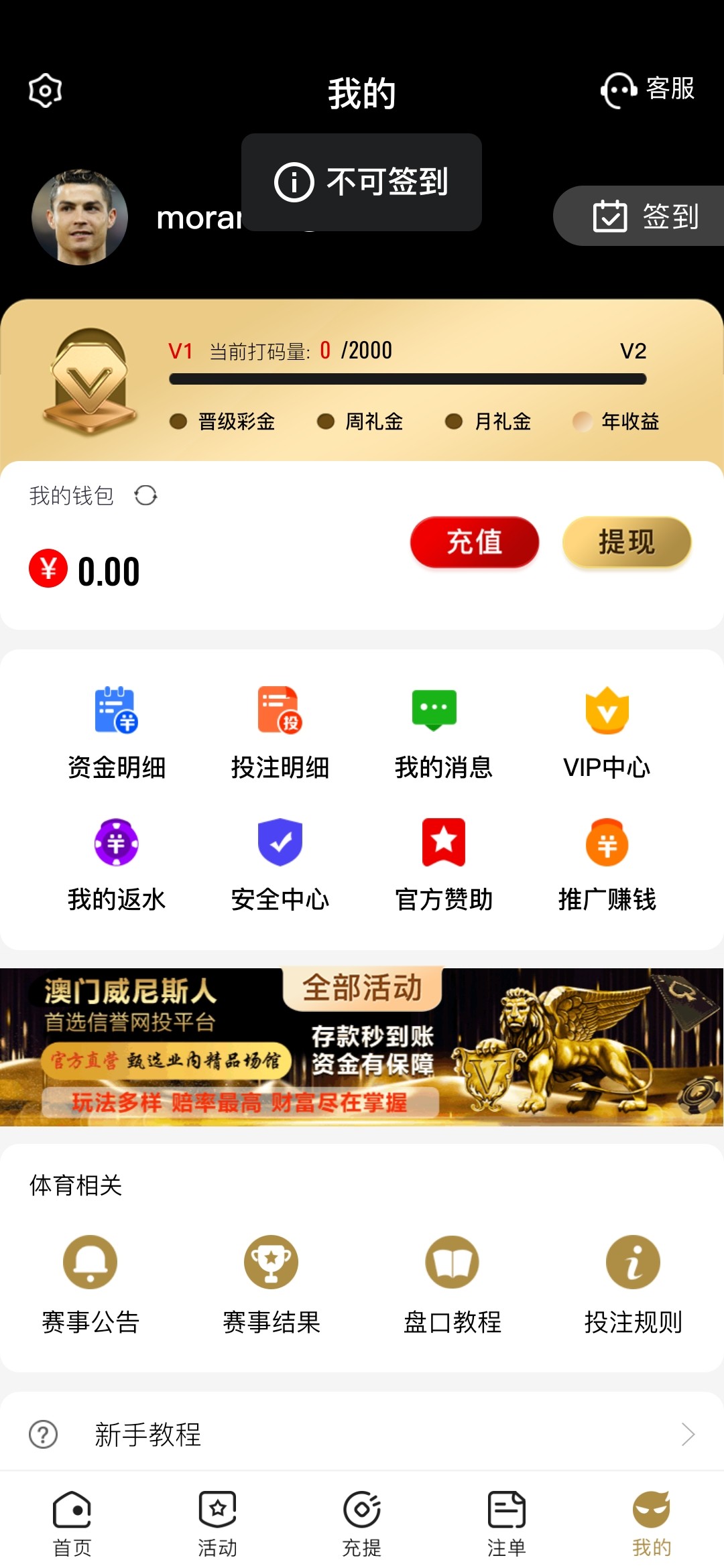Open settings gear icon
724x1568 pixels.
(46, 90)
